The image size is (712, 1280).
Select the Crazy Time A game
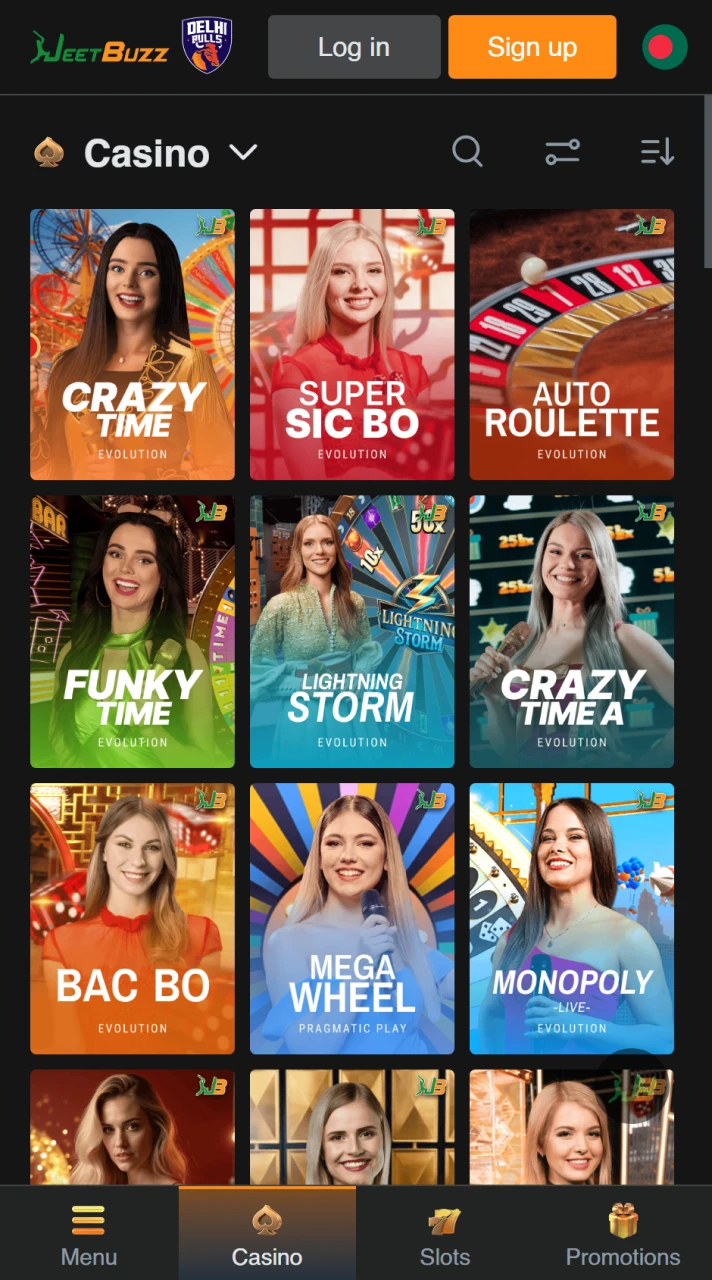point(572,631)
